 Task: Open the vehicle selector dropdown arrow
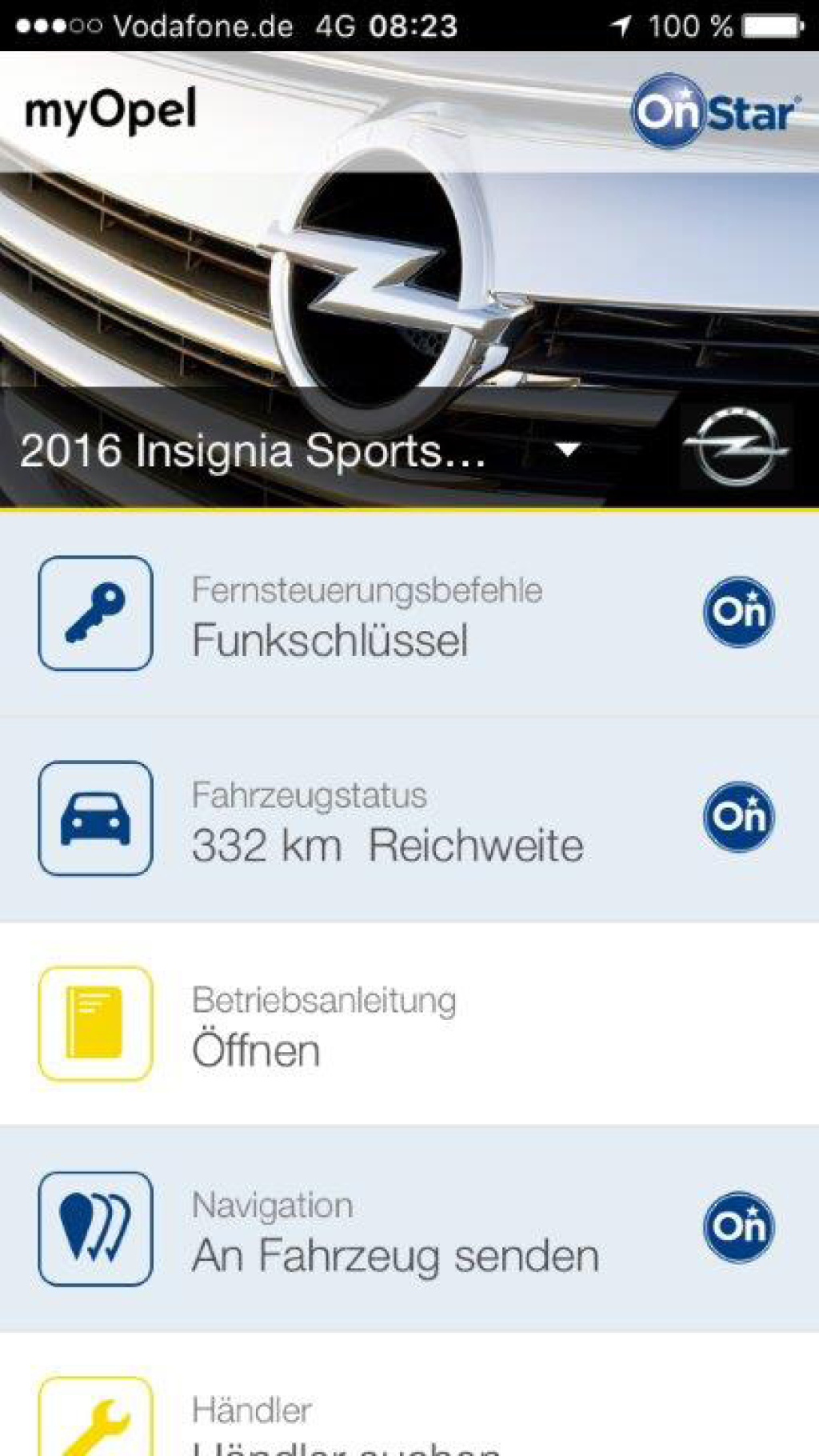[x=568, y=450]
